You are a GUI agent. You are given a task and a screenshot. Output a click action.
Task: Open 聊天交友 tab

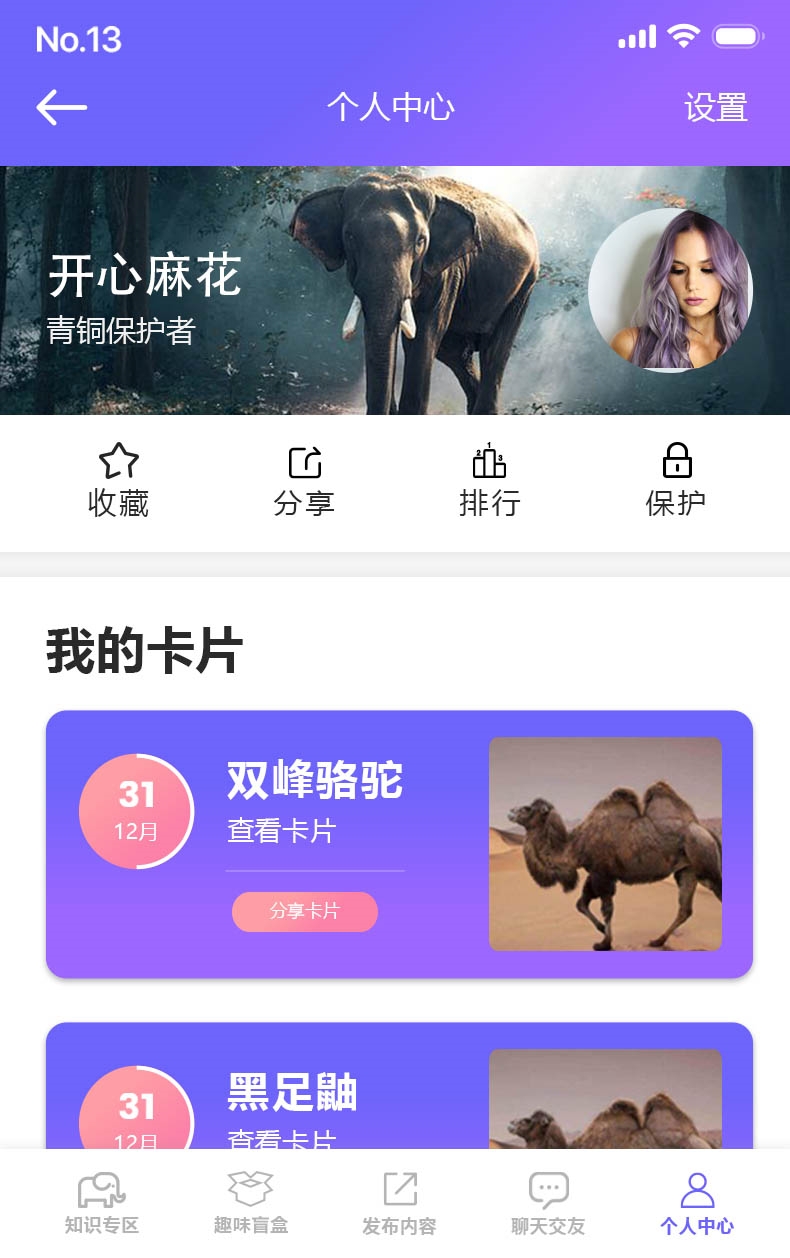pos(548,1204)
